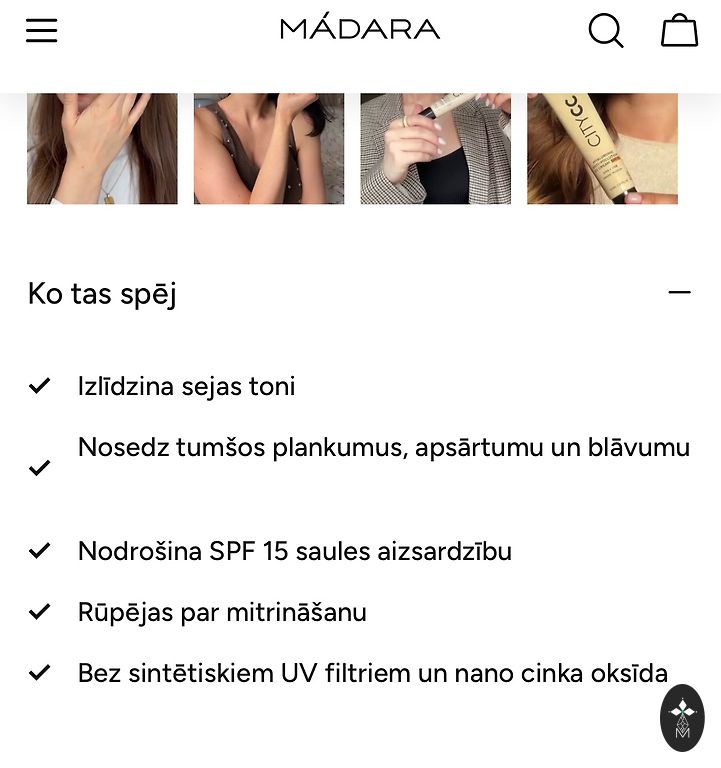The height and width of the screenshot is (768, 721).
Task: Open the floating MÁDARA assistant button
Action: (x=682, y=717)
